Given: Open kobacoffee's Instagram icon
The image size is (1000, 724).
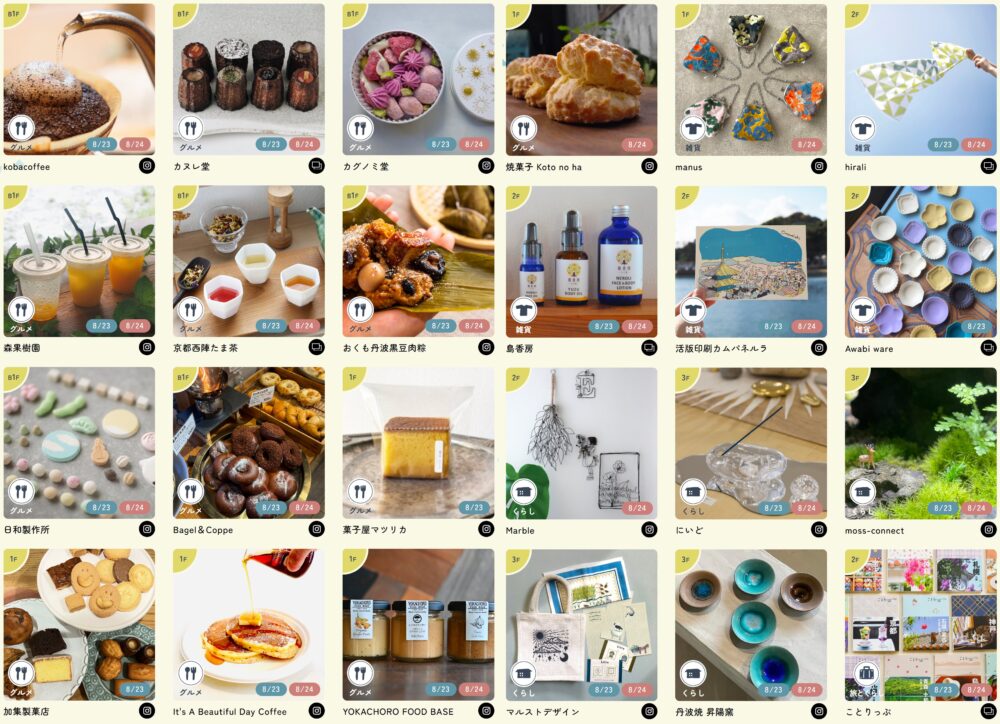Looking at the screenshot, I should 147,166.
